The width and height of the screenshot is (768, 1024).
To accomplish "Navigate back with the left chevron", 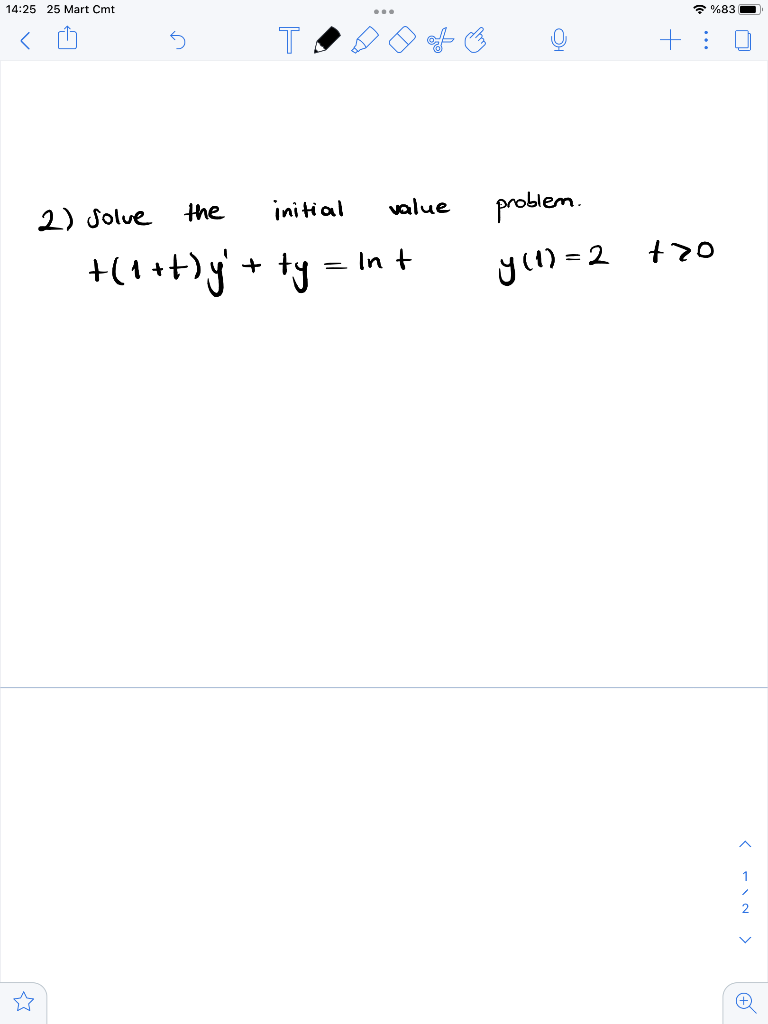I will point(24,40).
